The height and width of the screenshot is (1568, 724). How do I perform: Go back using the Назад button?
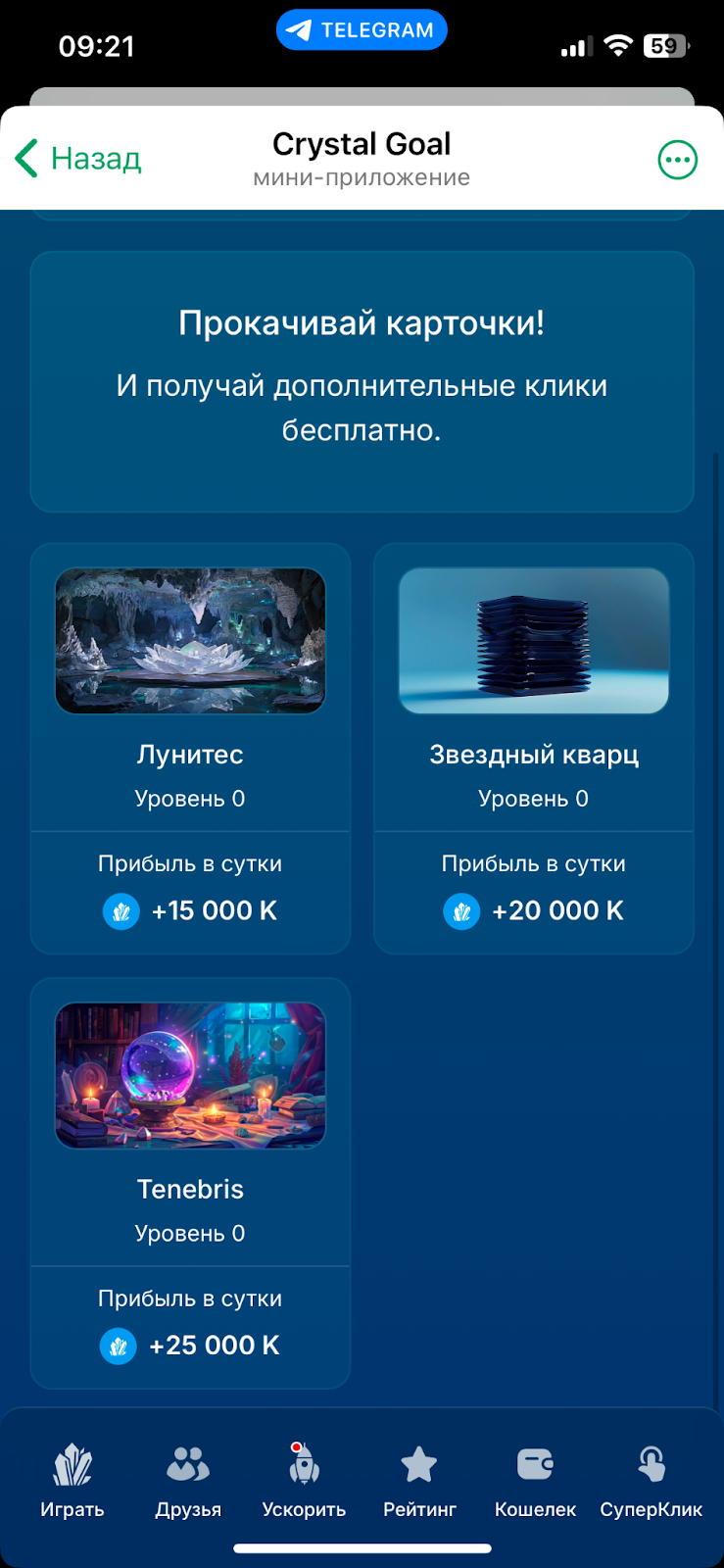point(79,159)
